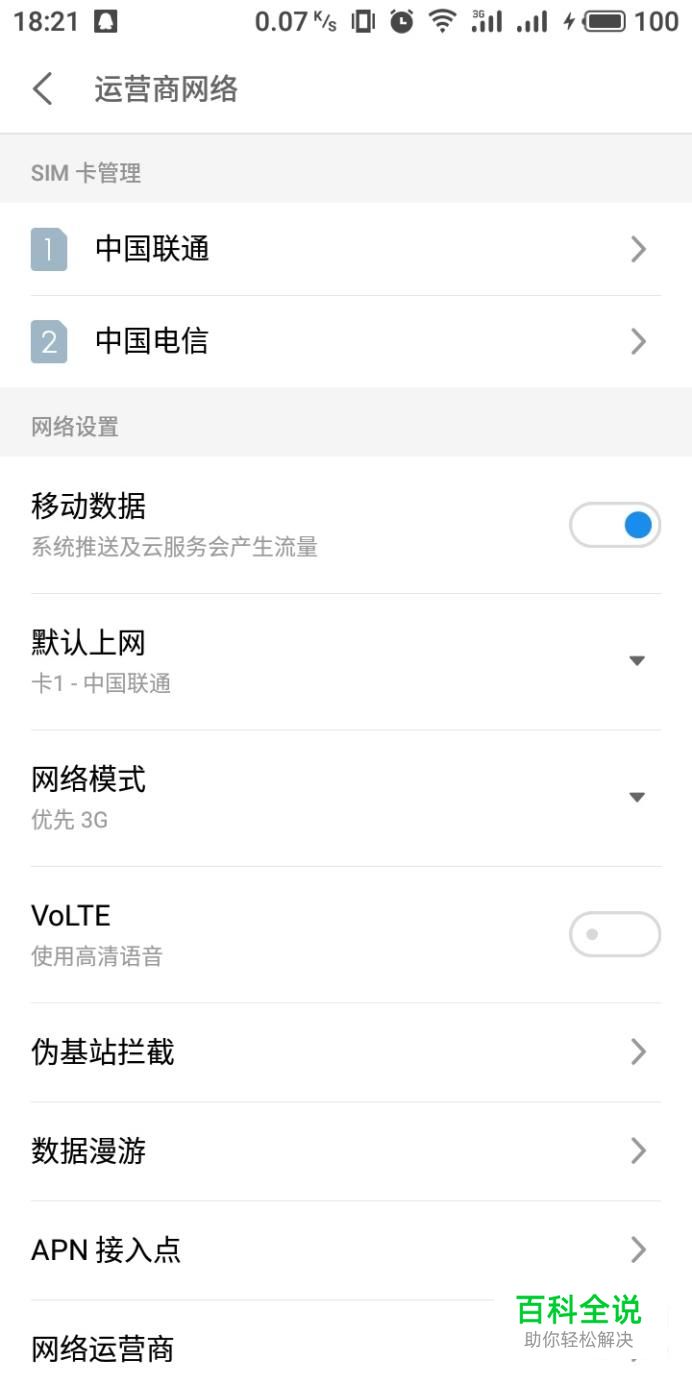Turn off the 移动数据 switch

[614, 525]
